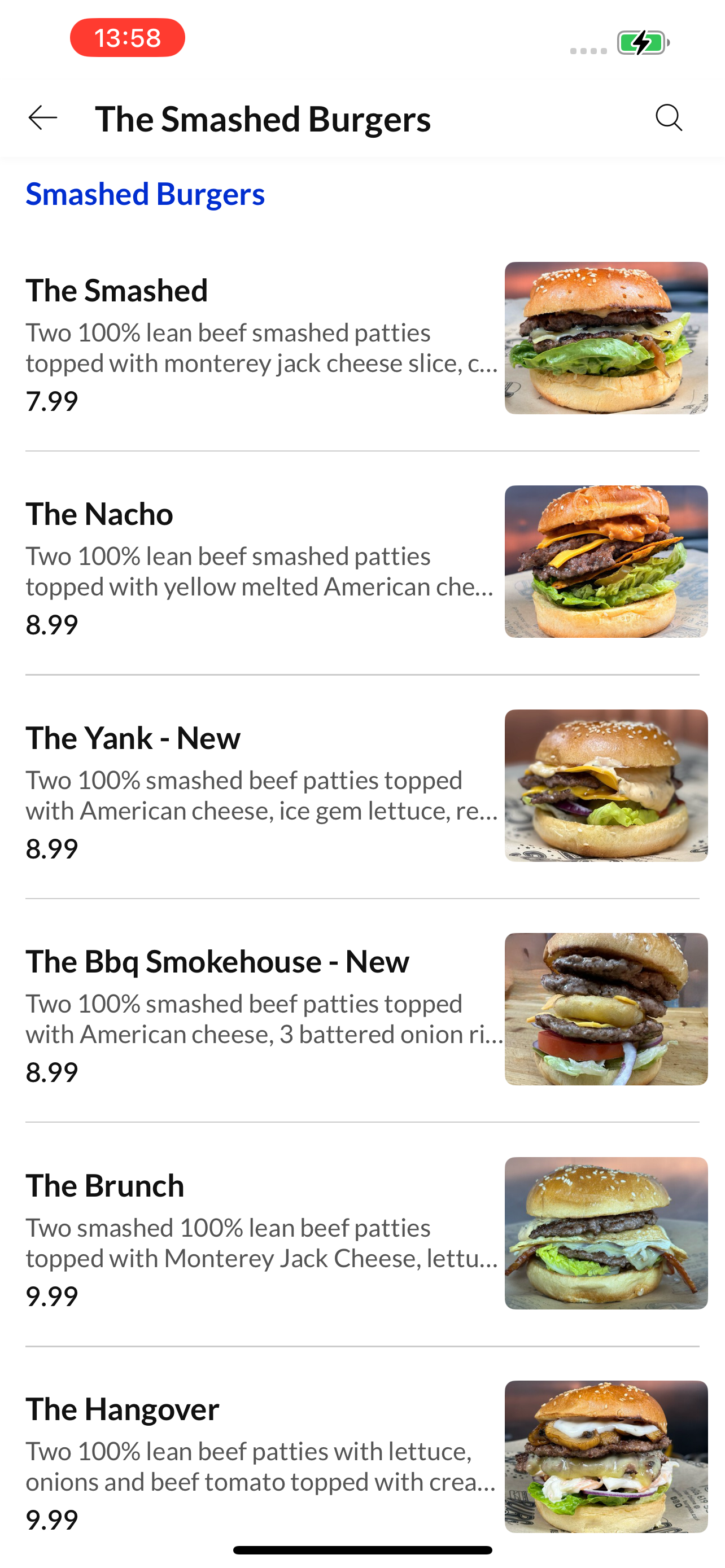Open The Smashed burger item

362,339
